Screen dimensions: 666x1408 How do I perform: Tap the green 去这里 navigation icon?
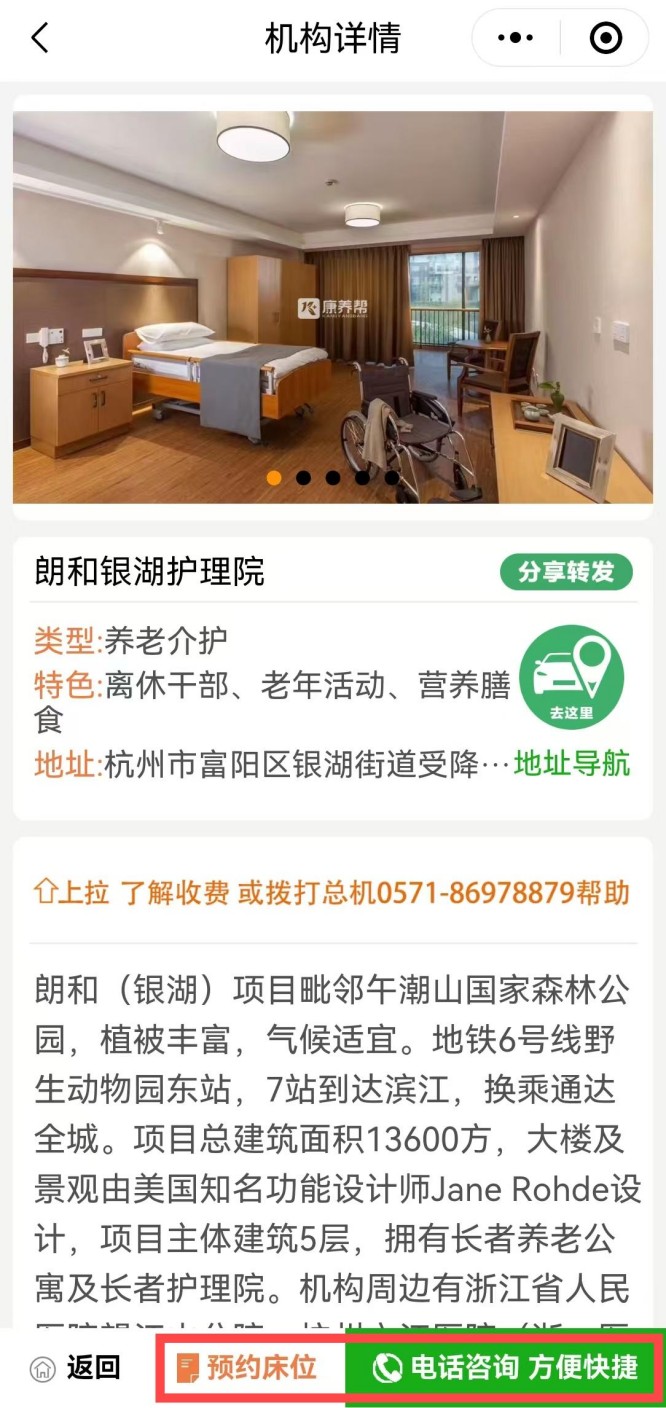[x=572, y=677]
